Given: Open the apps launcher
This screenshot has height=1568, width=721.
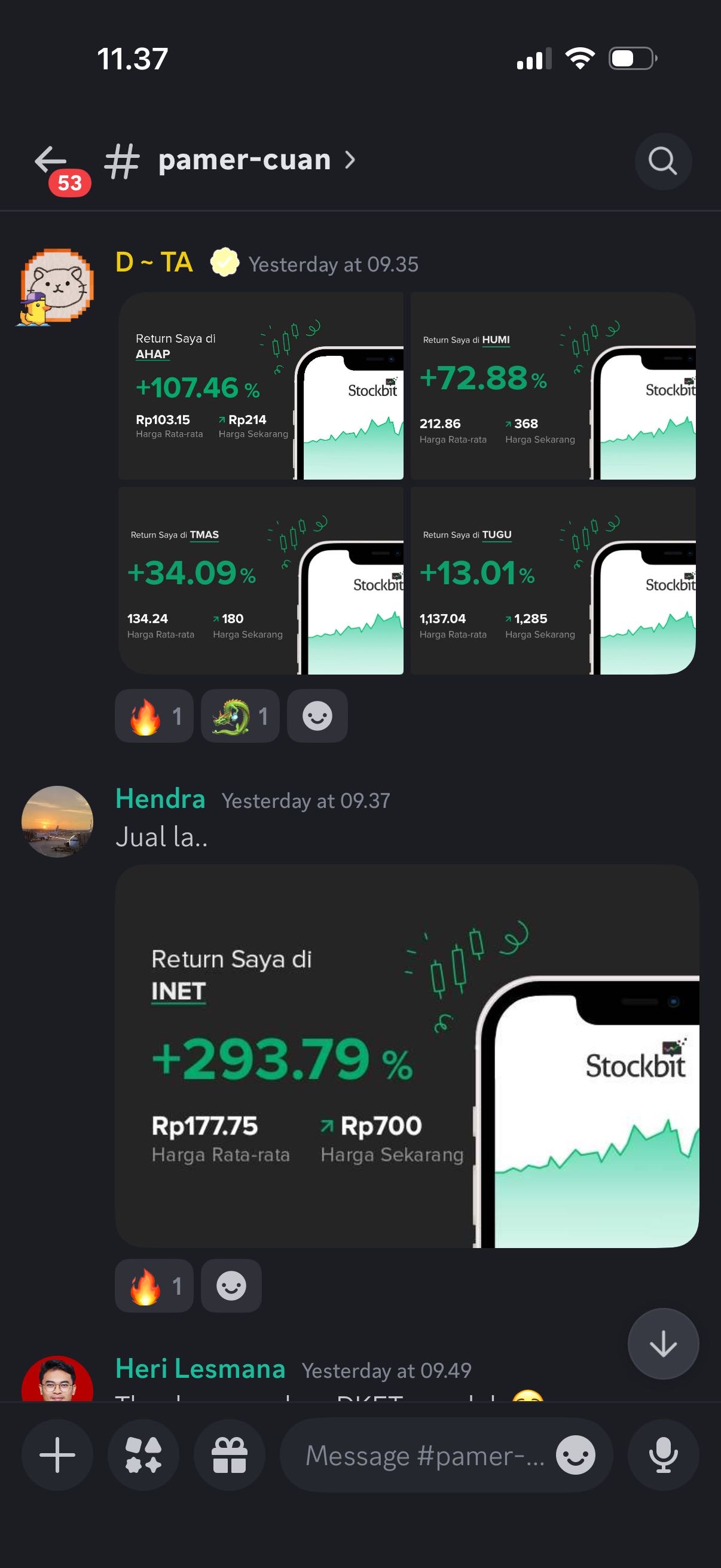Looking at the screenshot, I should (x=143, y=1455).
